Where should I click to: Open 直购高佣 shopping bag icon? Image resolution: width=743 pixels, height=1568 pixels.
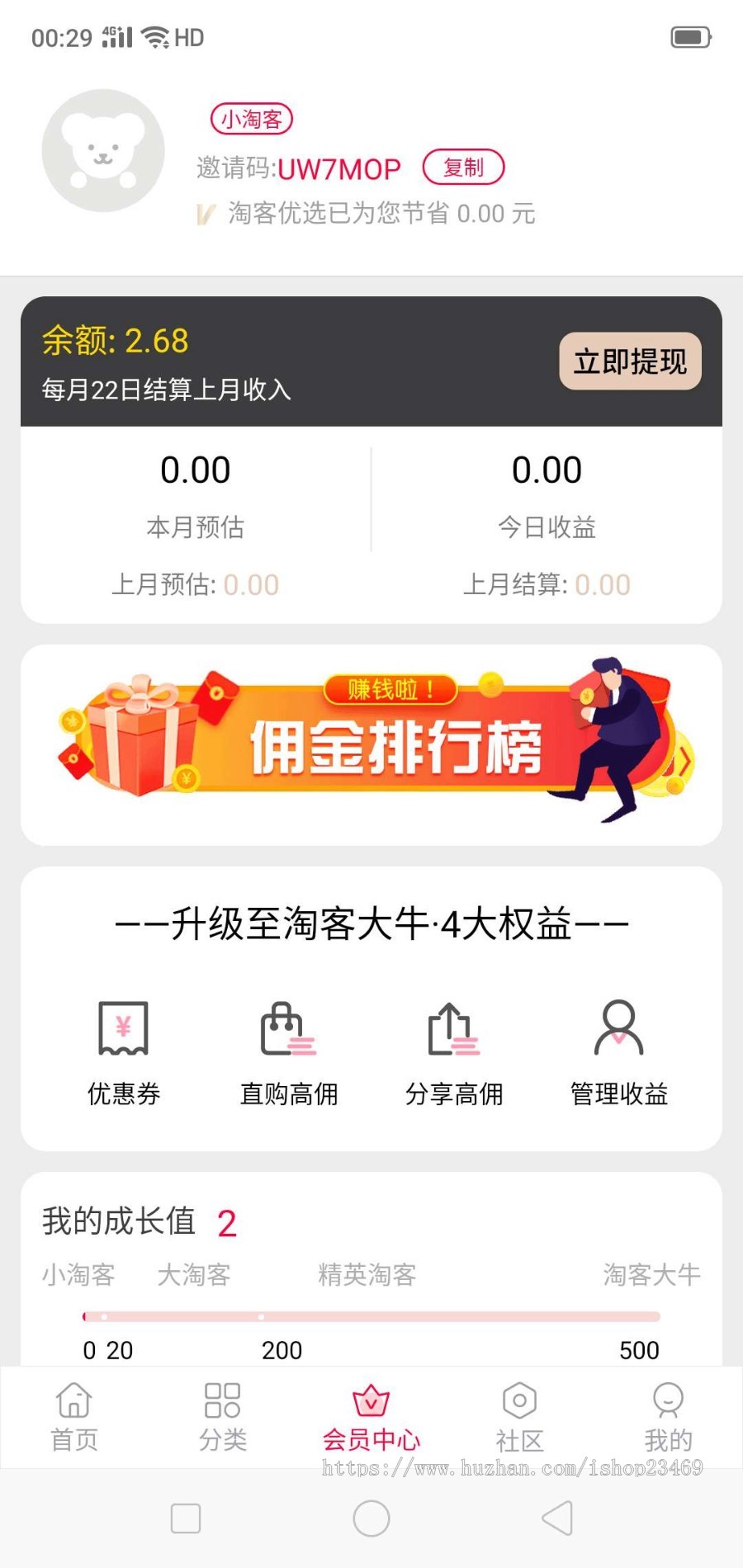coord(287,1030)
